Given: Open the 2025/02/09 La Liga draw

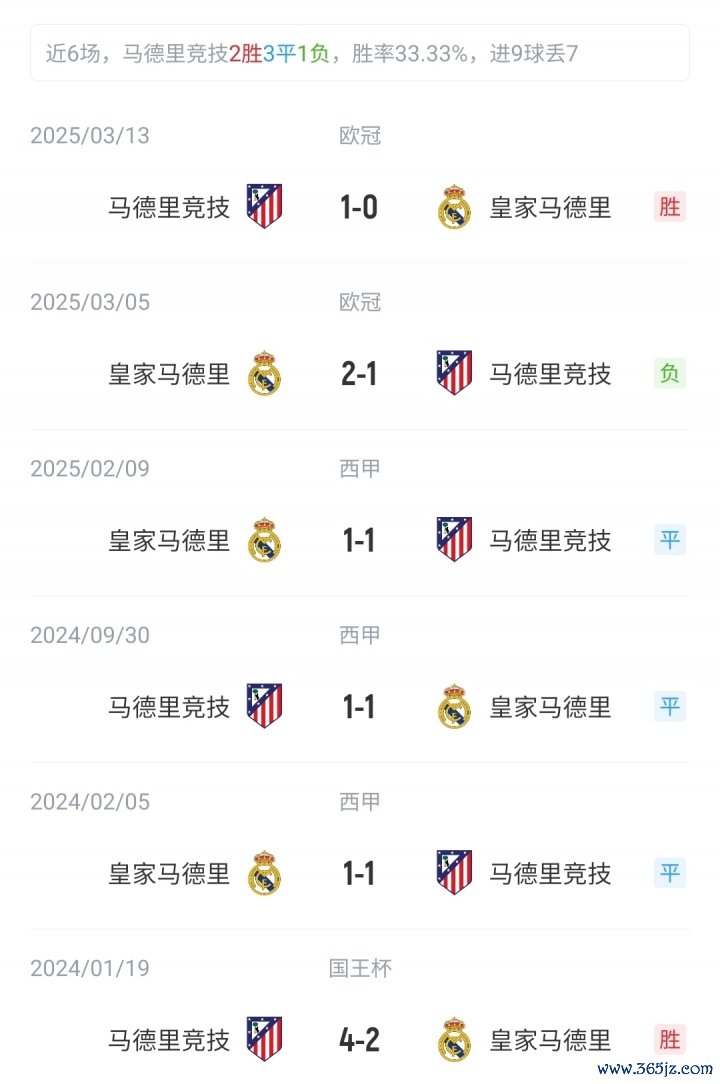Looking at the screenshot, I should tap(359, 541).
